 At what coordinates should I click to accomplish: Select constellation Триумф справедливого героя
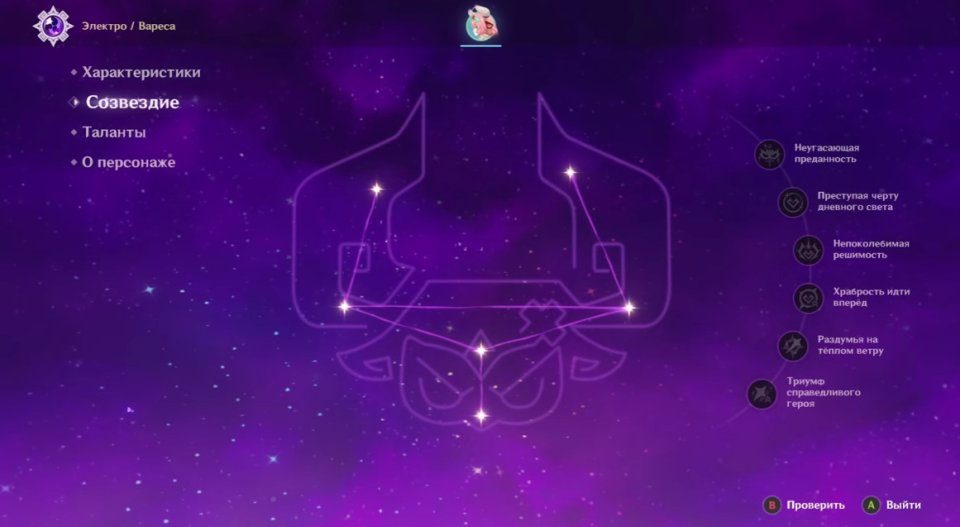[763, 393]
